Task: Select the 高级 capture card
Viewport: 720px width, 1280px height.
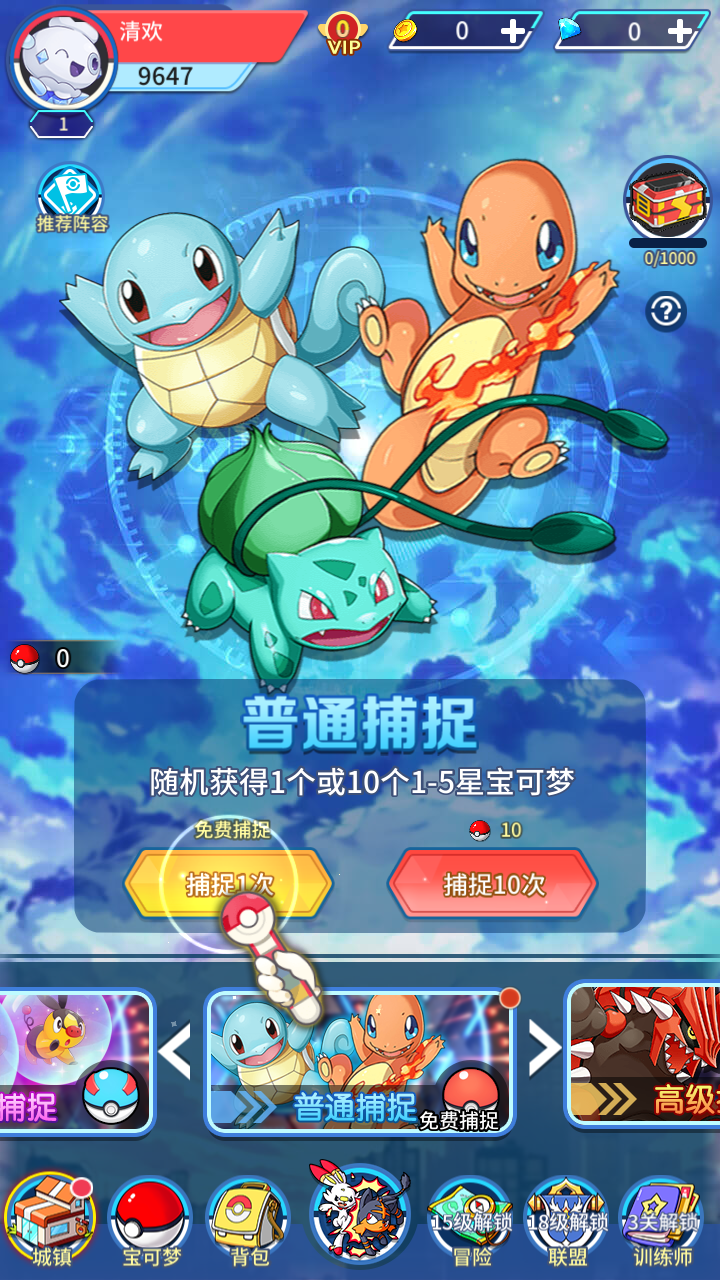Action: 643,1054
